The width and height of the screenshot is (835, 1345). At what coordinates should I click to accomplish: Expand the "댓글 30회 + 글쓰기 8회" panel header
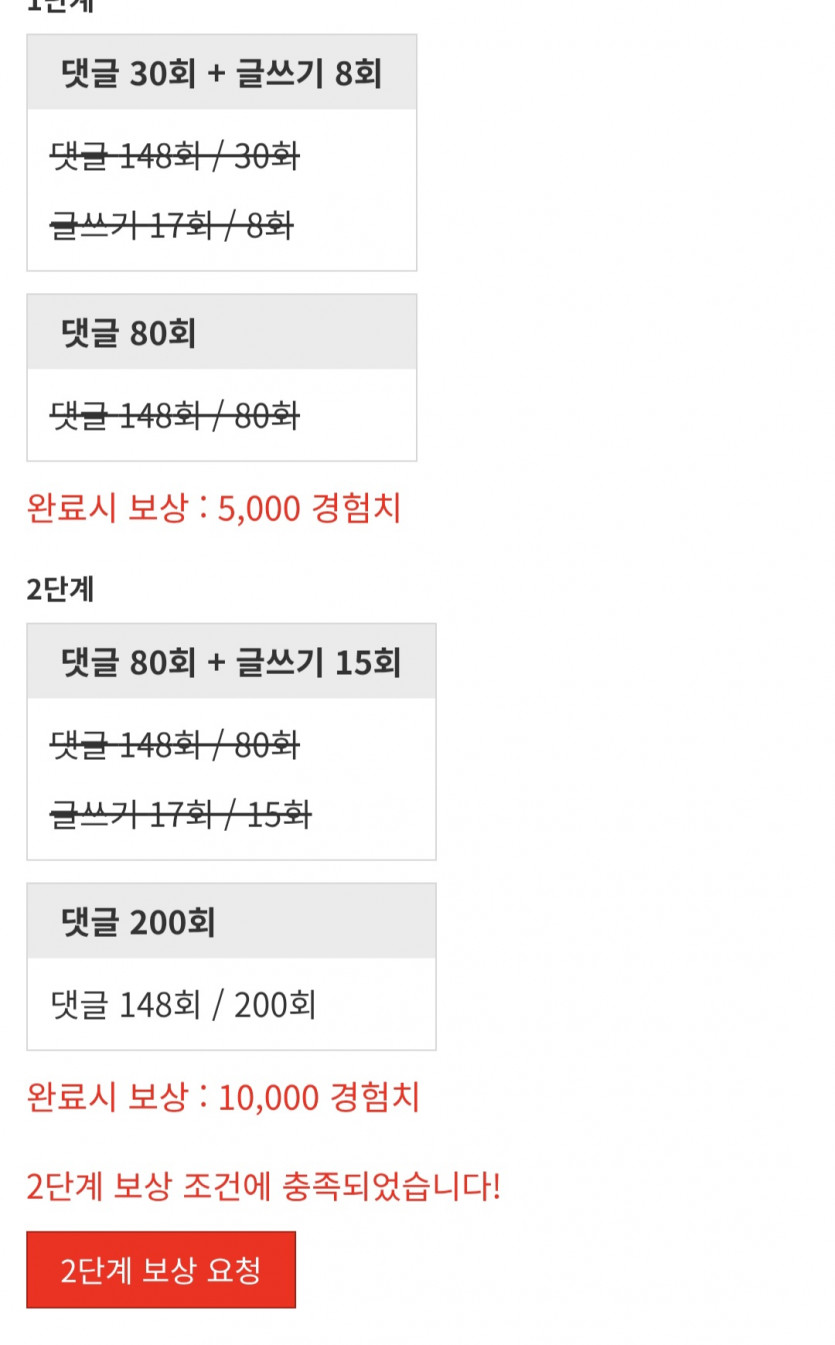222,71
